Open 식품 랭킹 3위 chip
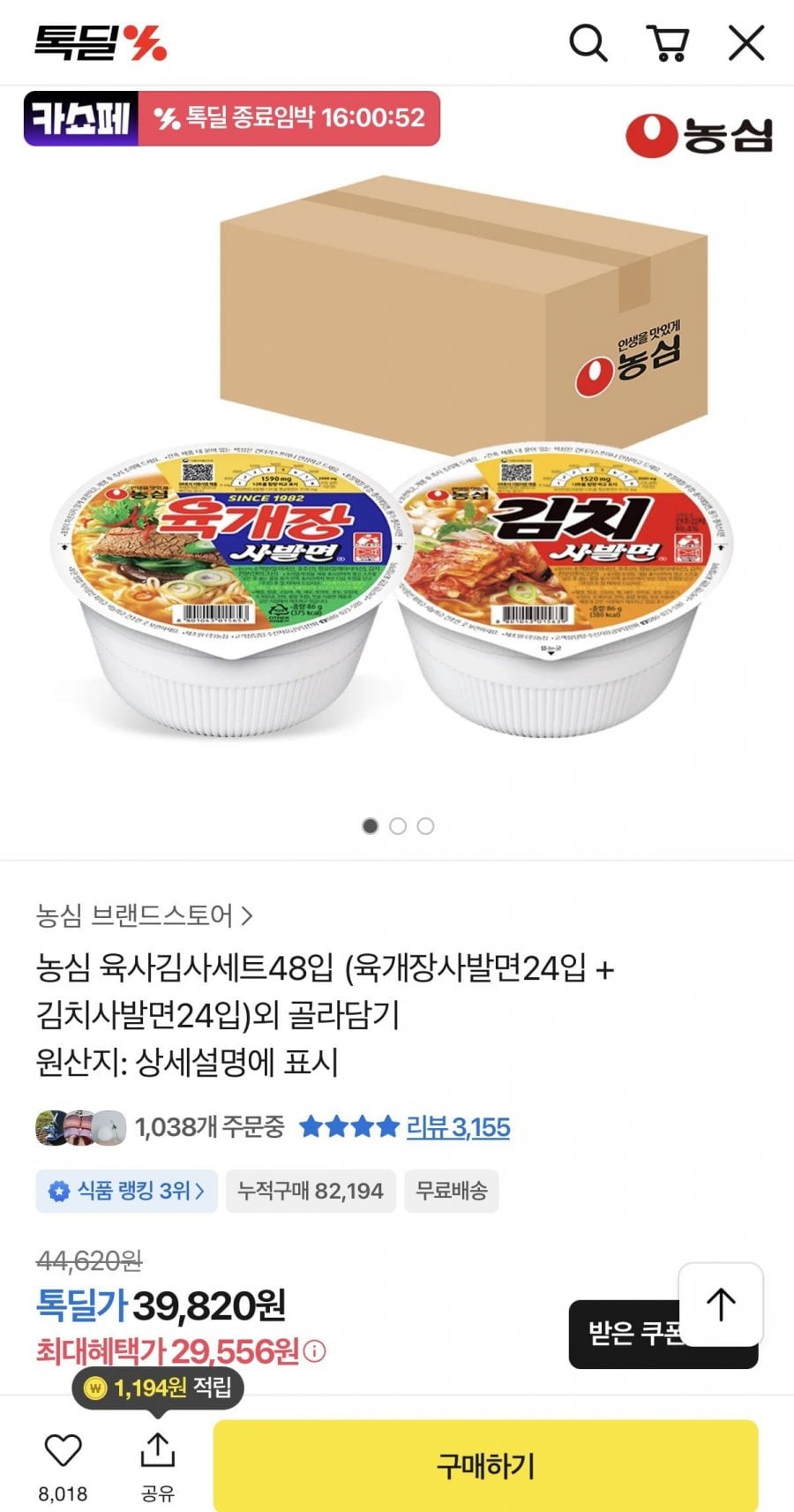The height and width of the screenshot is (1512, 794). point(127,1191)
